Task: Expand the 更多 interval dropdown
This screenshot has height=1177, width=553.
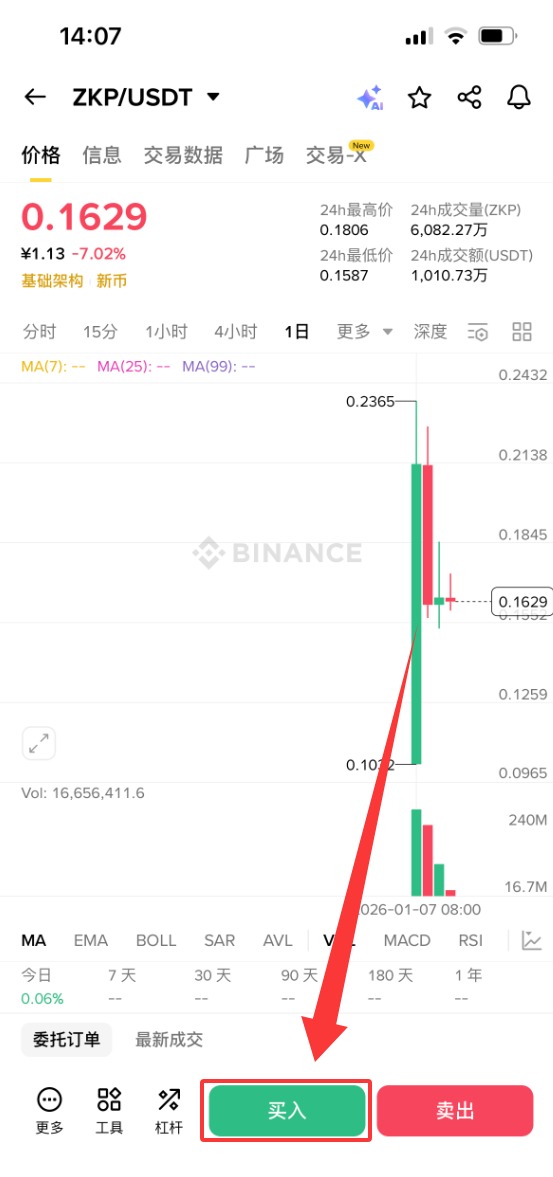Action: click(365, 331)
